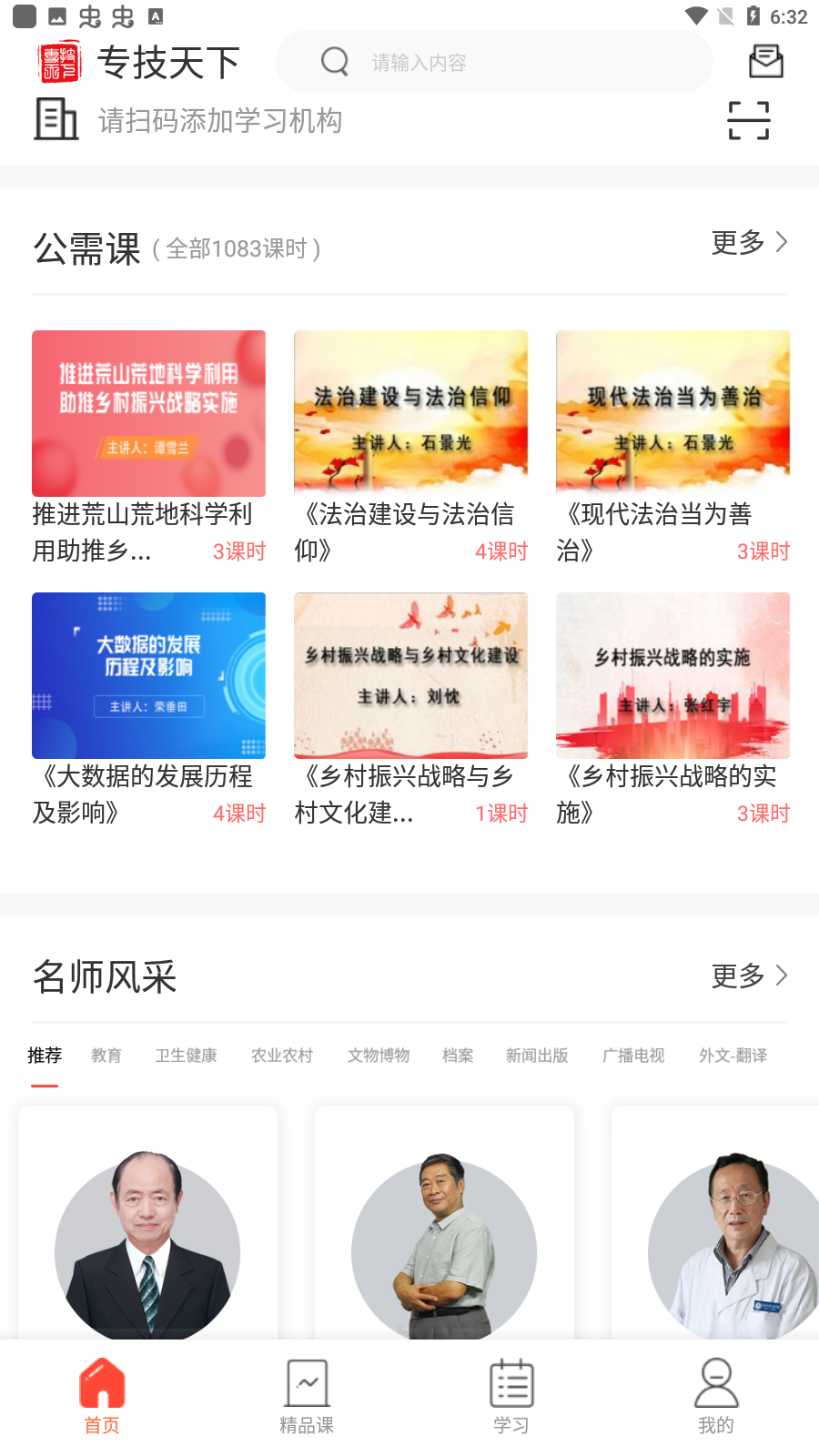Select the 卫生健康 category tab

tap(186, 1056)
